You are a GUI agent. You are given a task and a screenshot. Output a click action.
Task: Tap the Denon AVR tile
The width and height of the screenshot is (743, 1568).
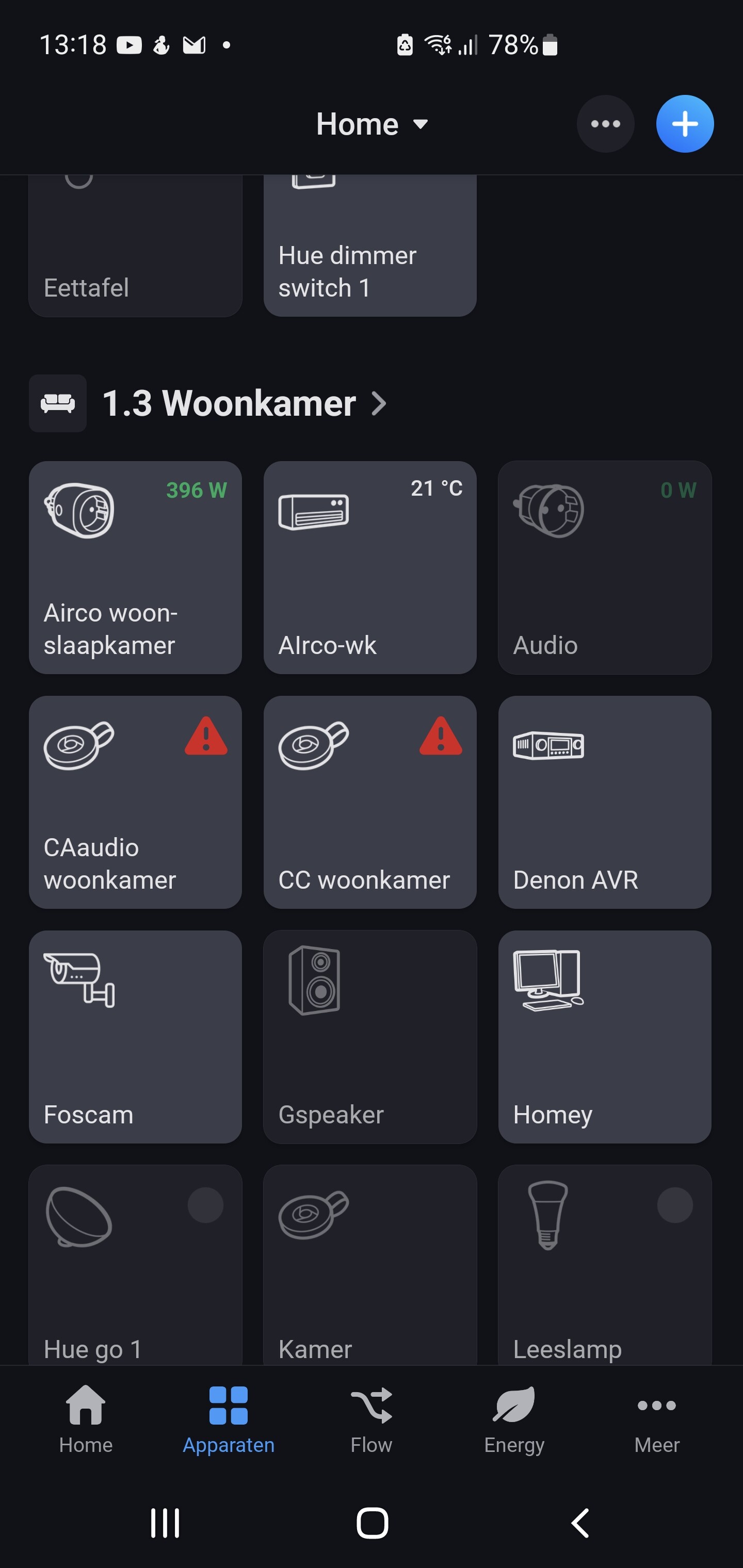604,802
